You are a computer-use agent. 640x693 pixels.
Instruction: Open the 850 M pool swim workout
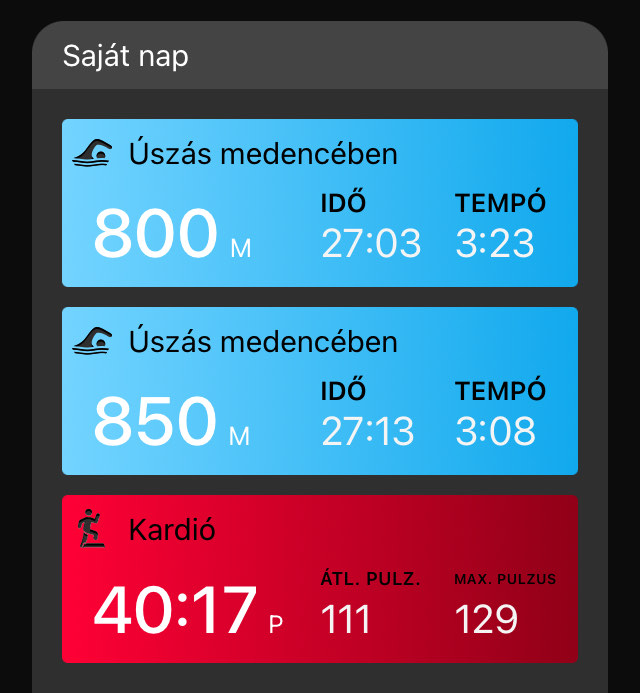(x=320, y=391)
